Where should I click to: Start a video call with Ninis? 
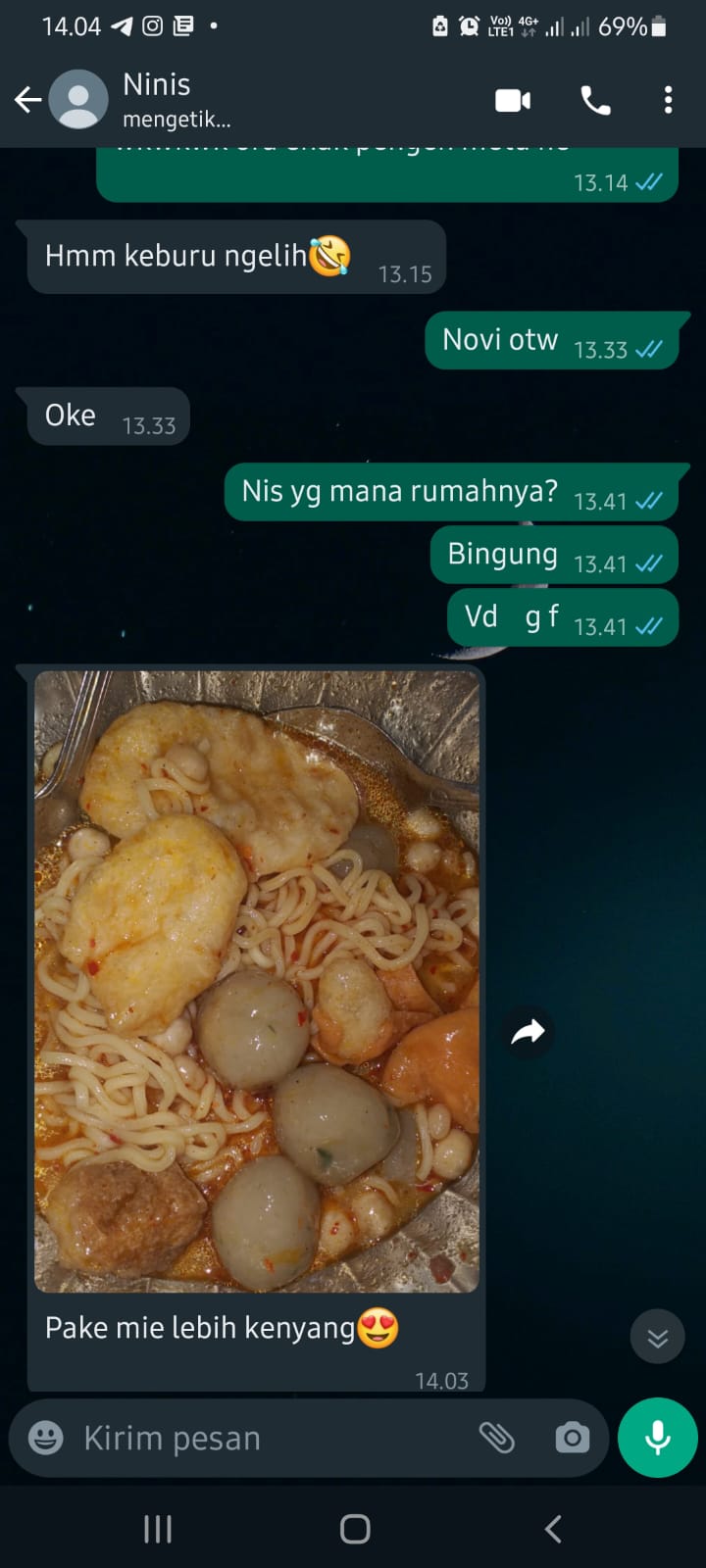click(x=513, y=100)
